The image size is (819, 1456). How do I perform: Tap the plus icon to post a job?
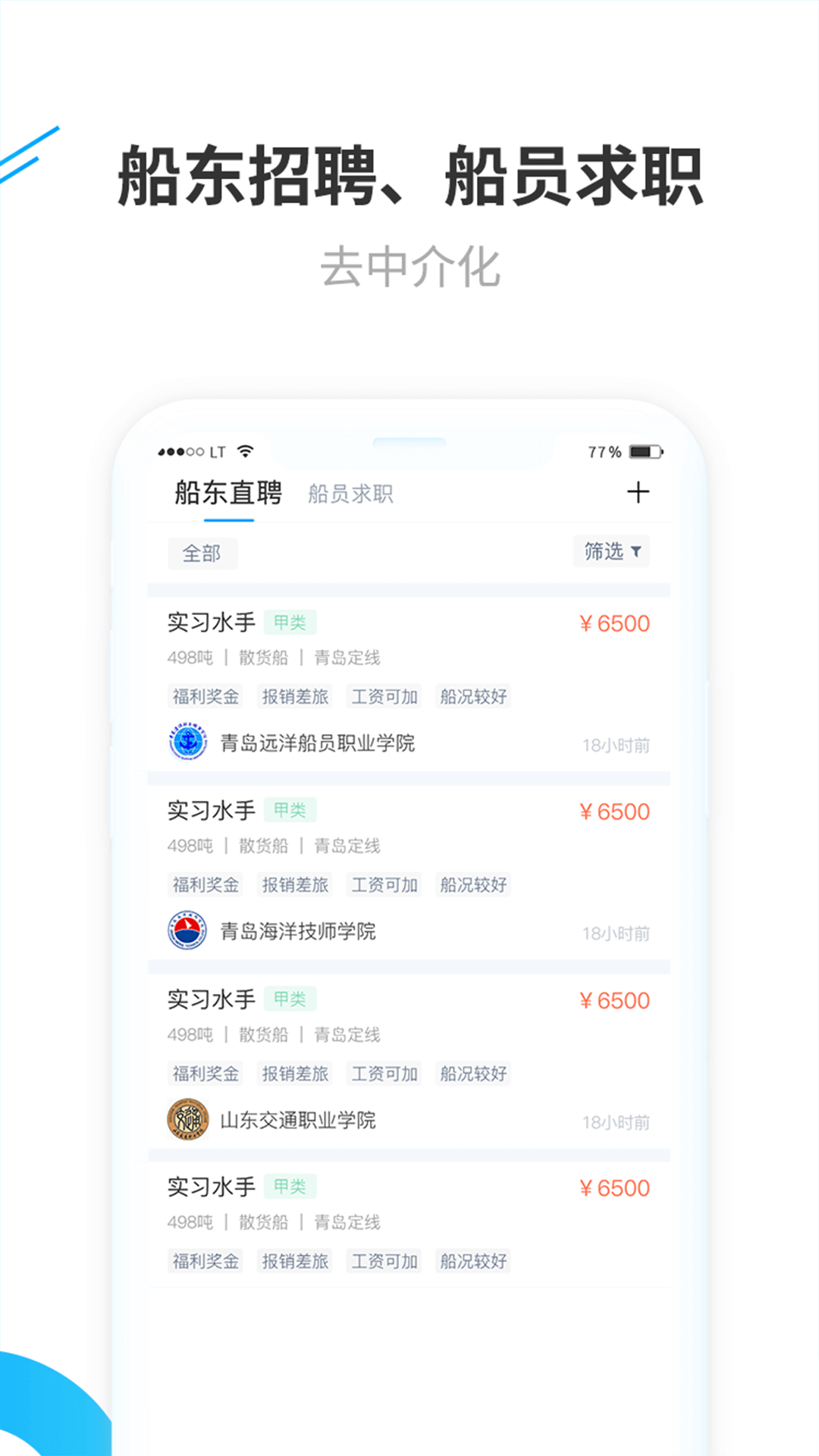point(638,493)
